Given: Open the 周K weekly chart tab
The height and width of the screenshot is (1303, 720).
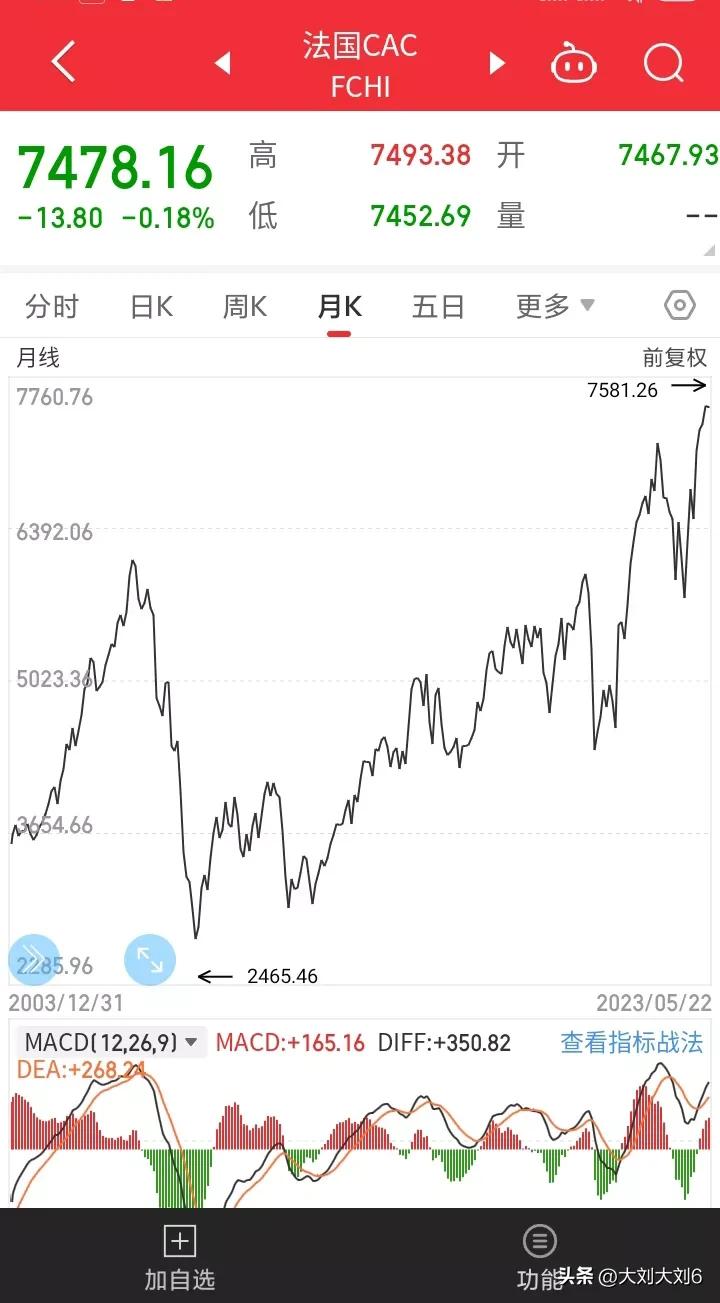Looking at the screenshot, I should click(x=244, y=306).
